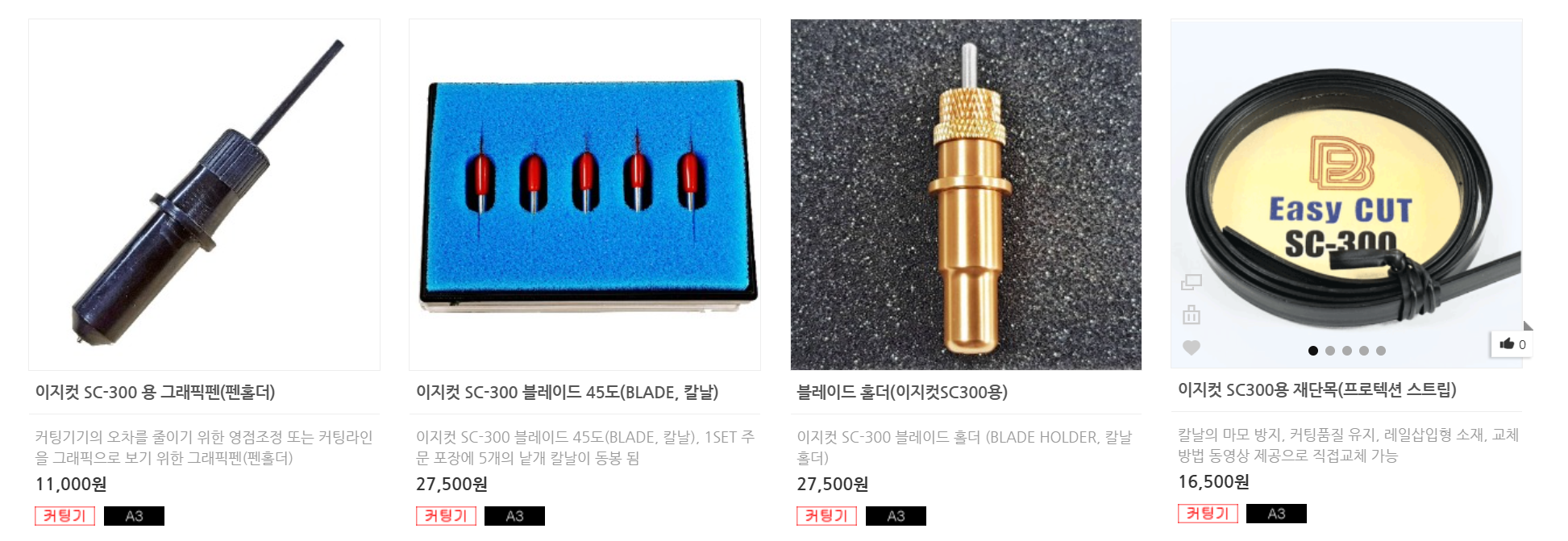
Task: Add protection strip to cart via basket icon
Action: tap(1192, 314)
